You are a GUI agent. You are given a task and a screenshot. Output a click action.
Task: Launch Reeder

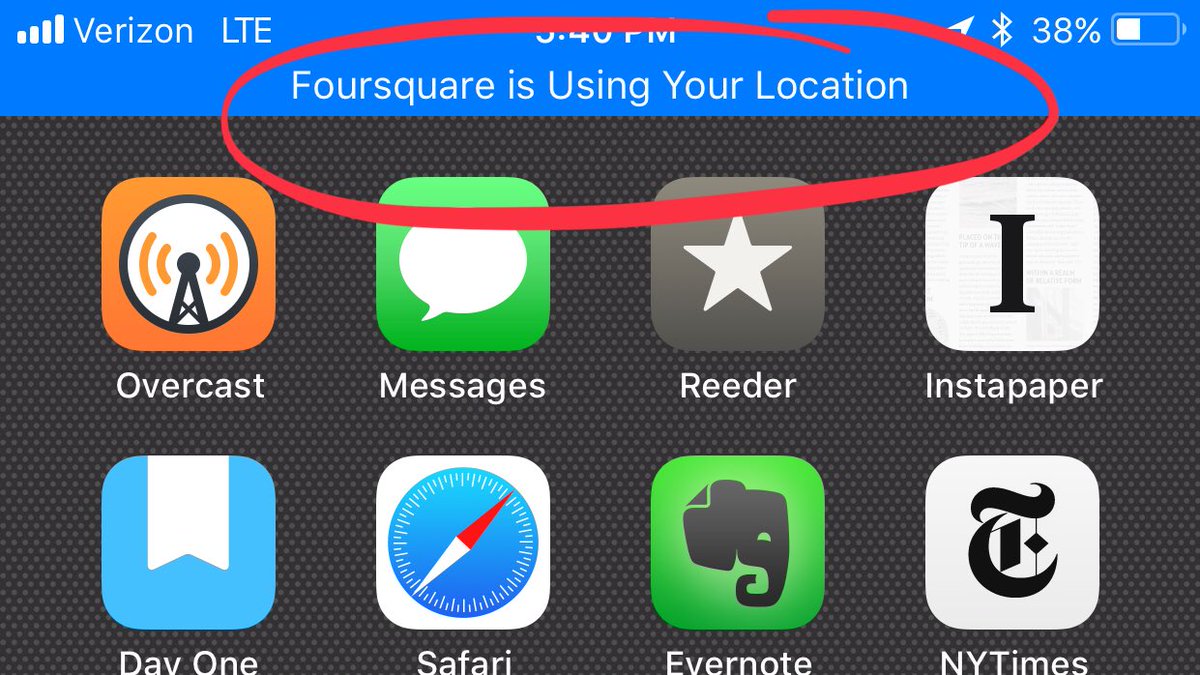click(x=737, y=265)
